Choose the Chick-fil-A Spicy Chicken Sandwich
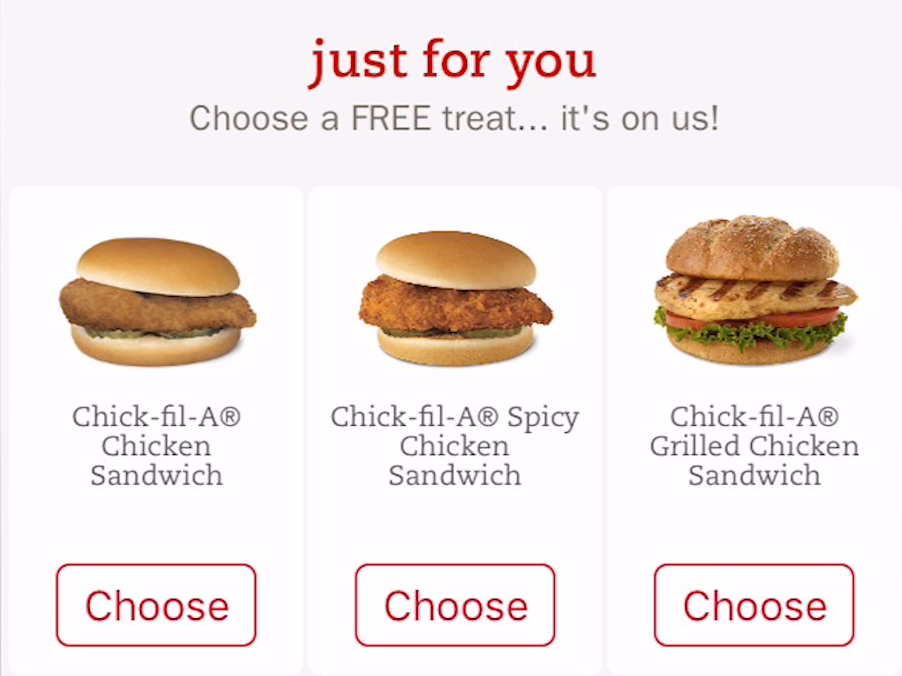Viewport: 902px width, 676px height. tap(455, 605)
